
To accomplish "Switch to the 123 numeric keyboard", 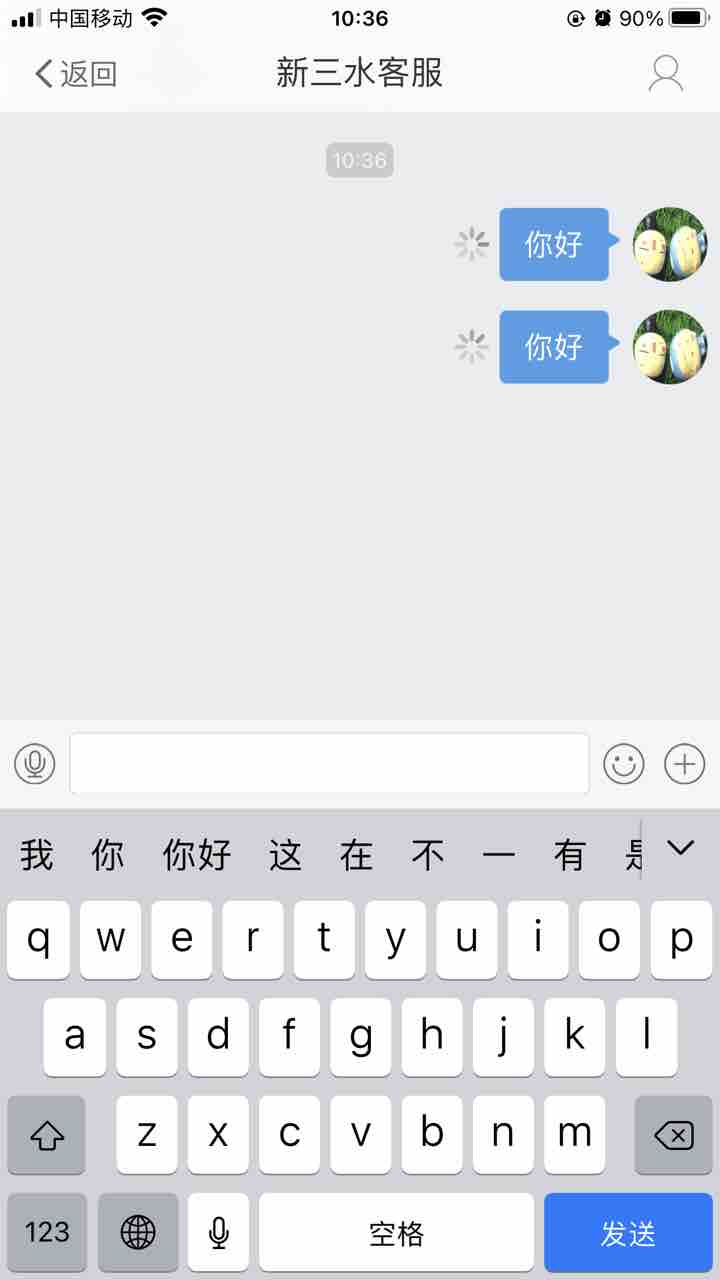I will pos(47,1232).
